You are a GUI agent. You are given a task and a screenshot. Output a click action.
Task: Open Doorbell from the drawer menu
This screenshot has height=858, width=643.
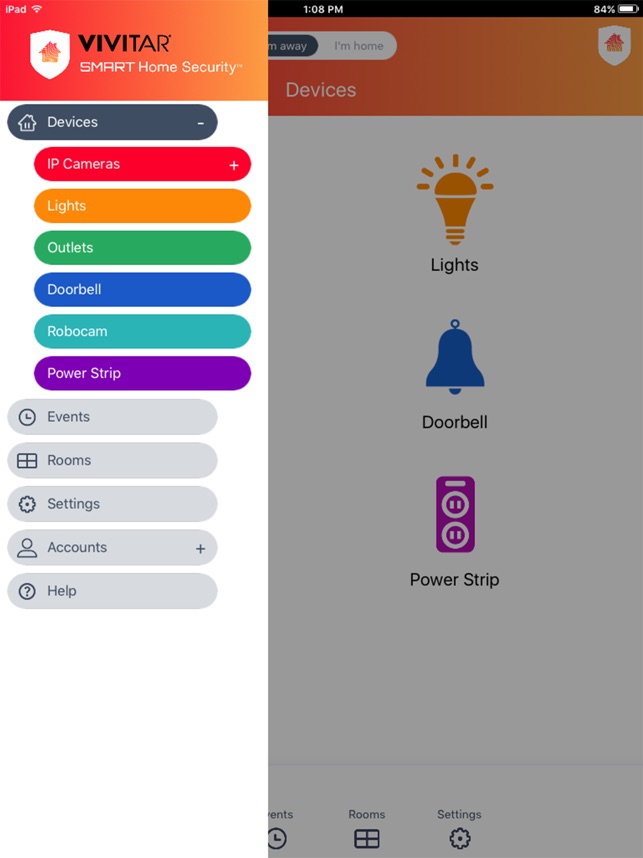point(142,289)
